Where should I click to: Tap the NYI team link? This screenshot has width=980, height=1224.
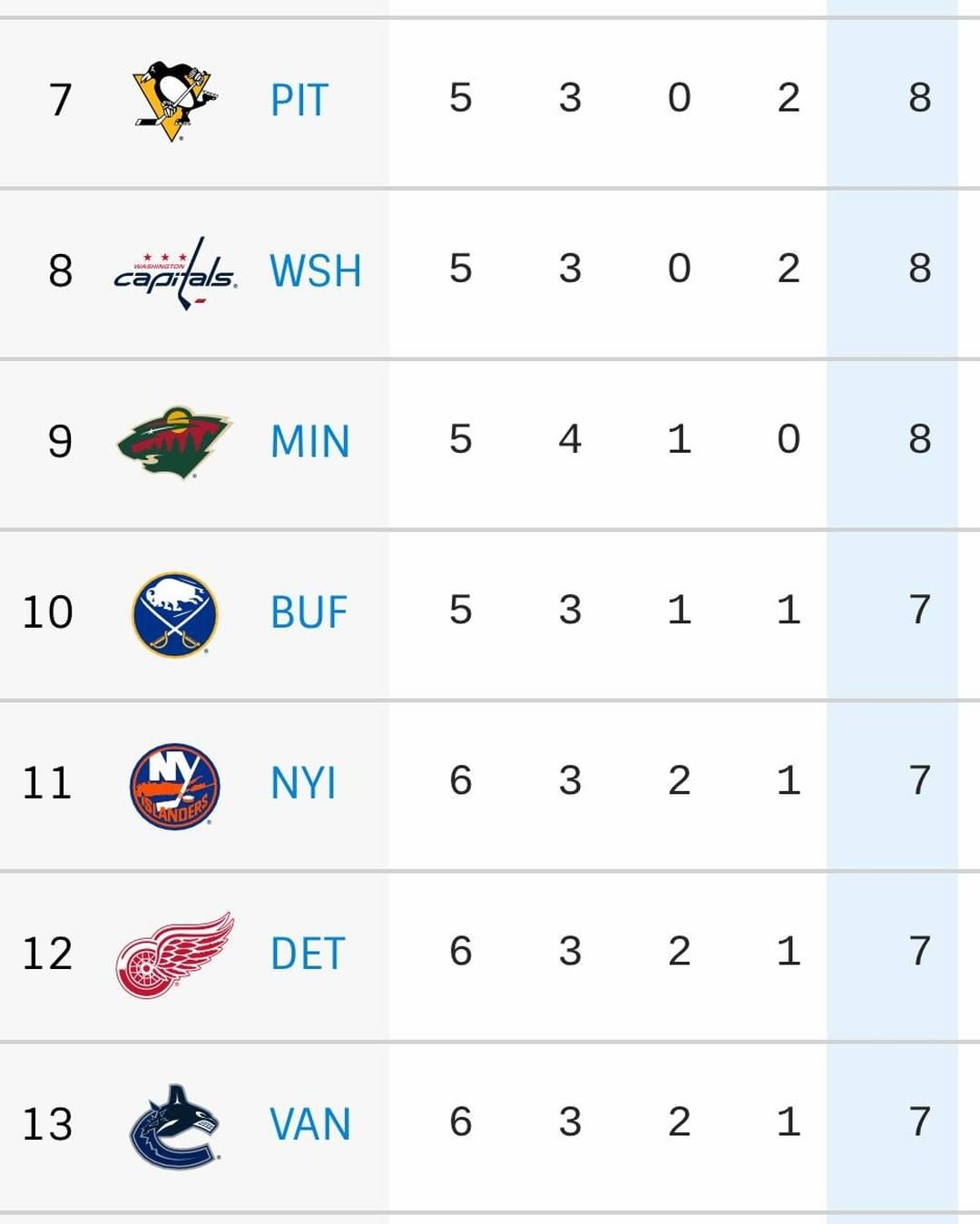[x=303, y=783]
